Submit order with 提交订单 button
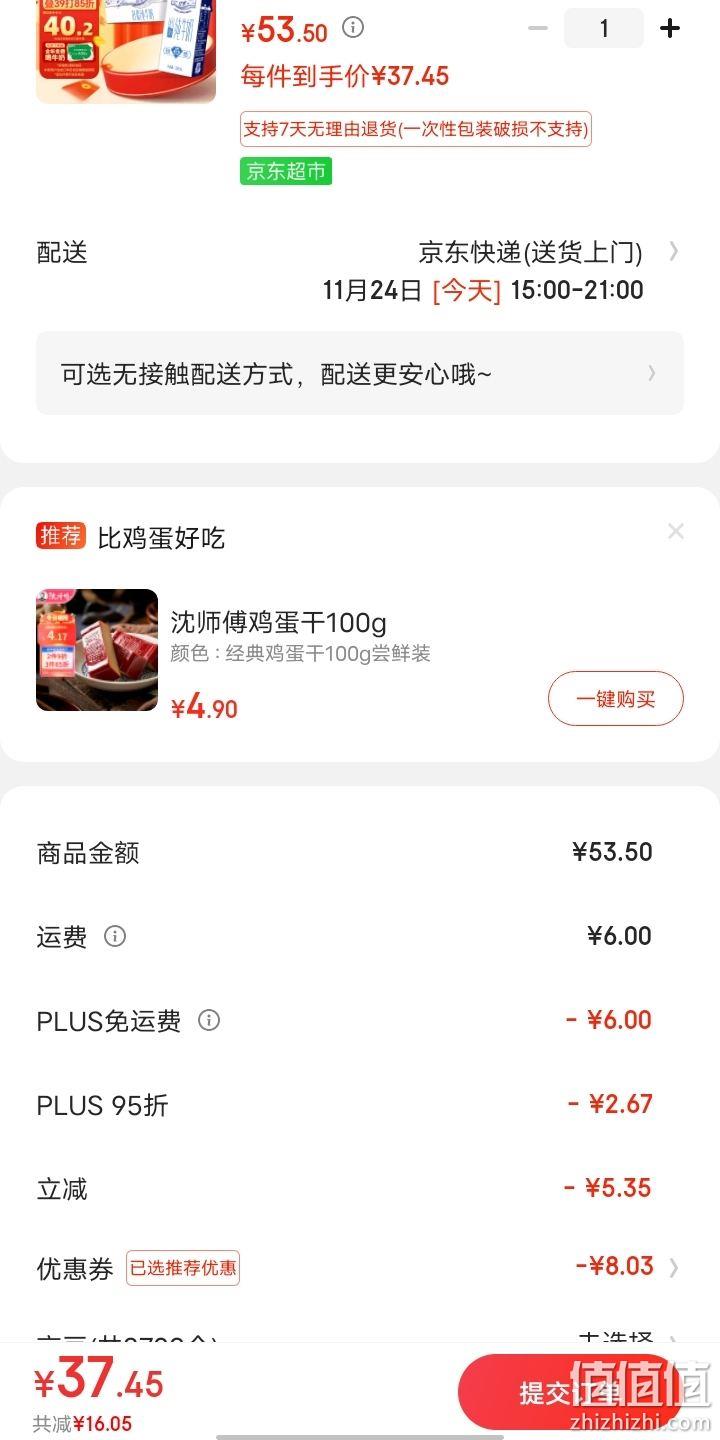This screenshot has width=720, height=1440. [570, 1392]
